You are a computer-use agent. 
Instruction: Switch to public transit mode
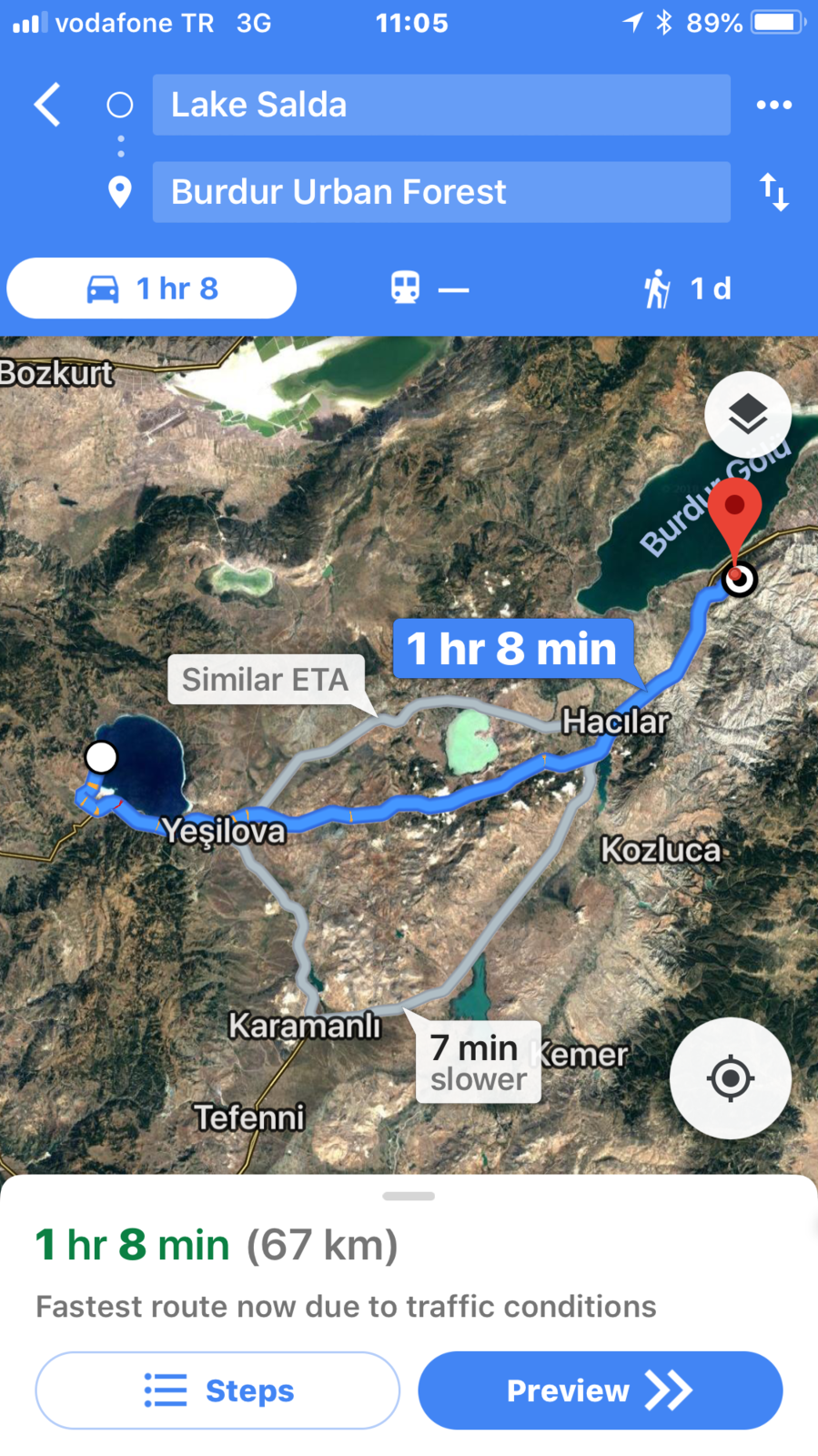click(429, 288)
